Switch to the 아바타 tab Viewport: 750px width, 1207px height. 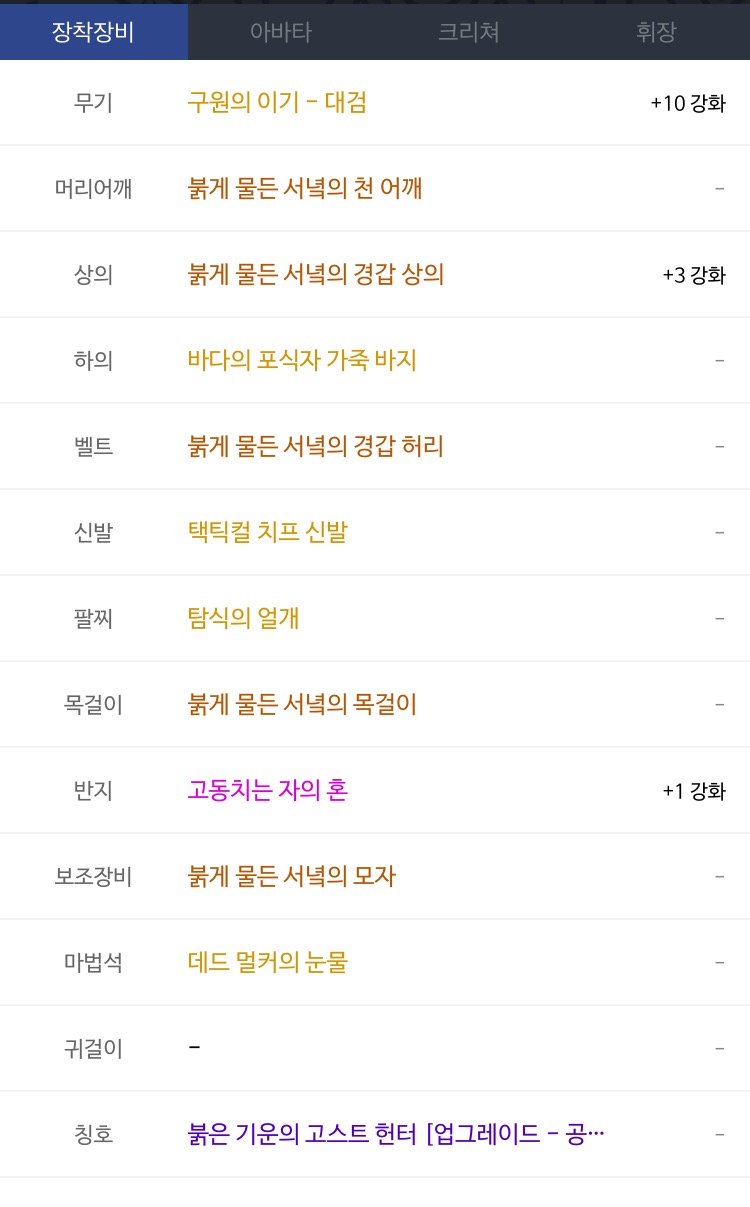point(281,32)
